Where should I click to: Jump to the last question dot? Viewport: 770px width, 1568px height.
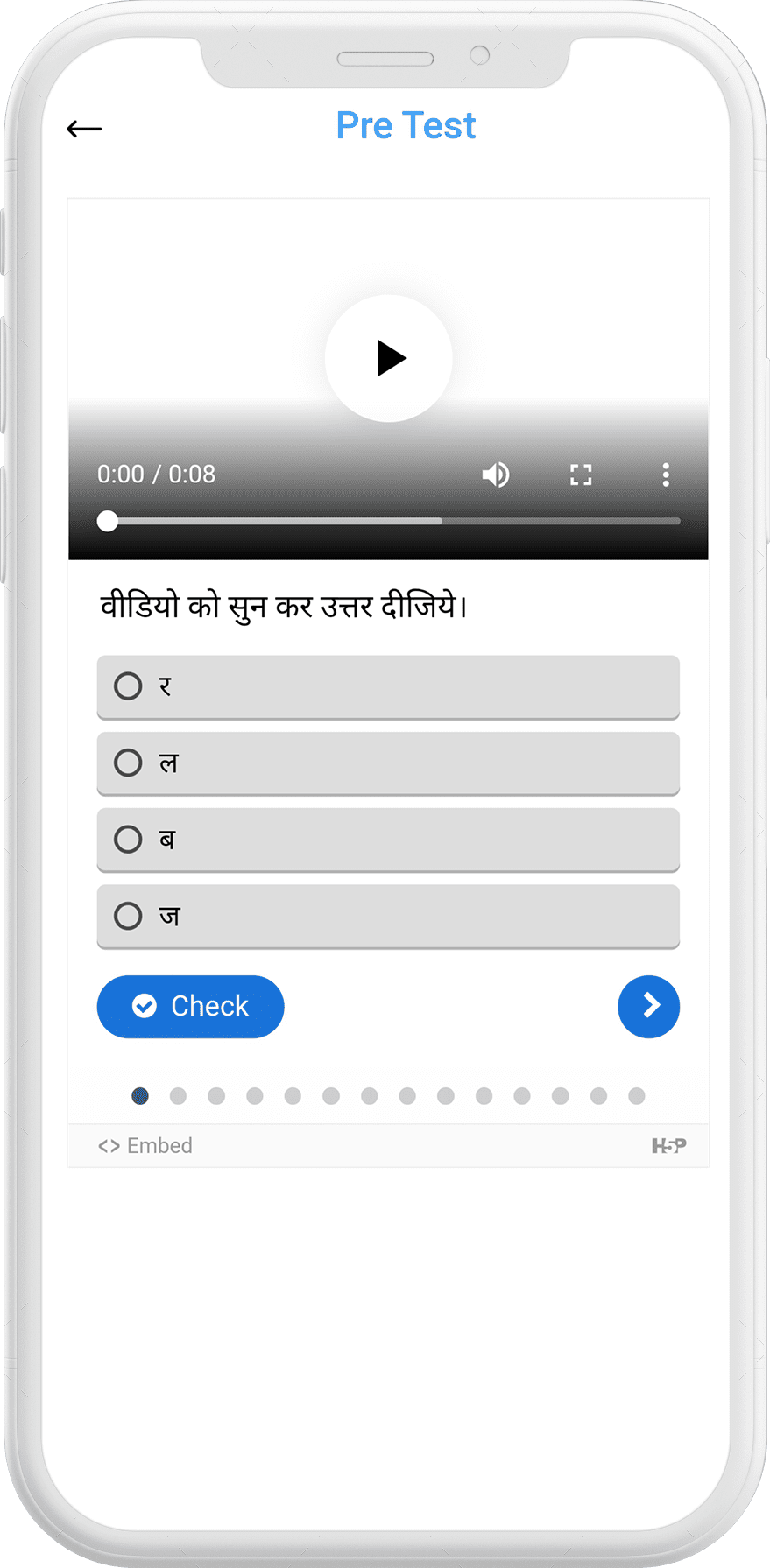[x=637, y=1096]
